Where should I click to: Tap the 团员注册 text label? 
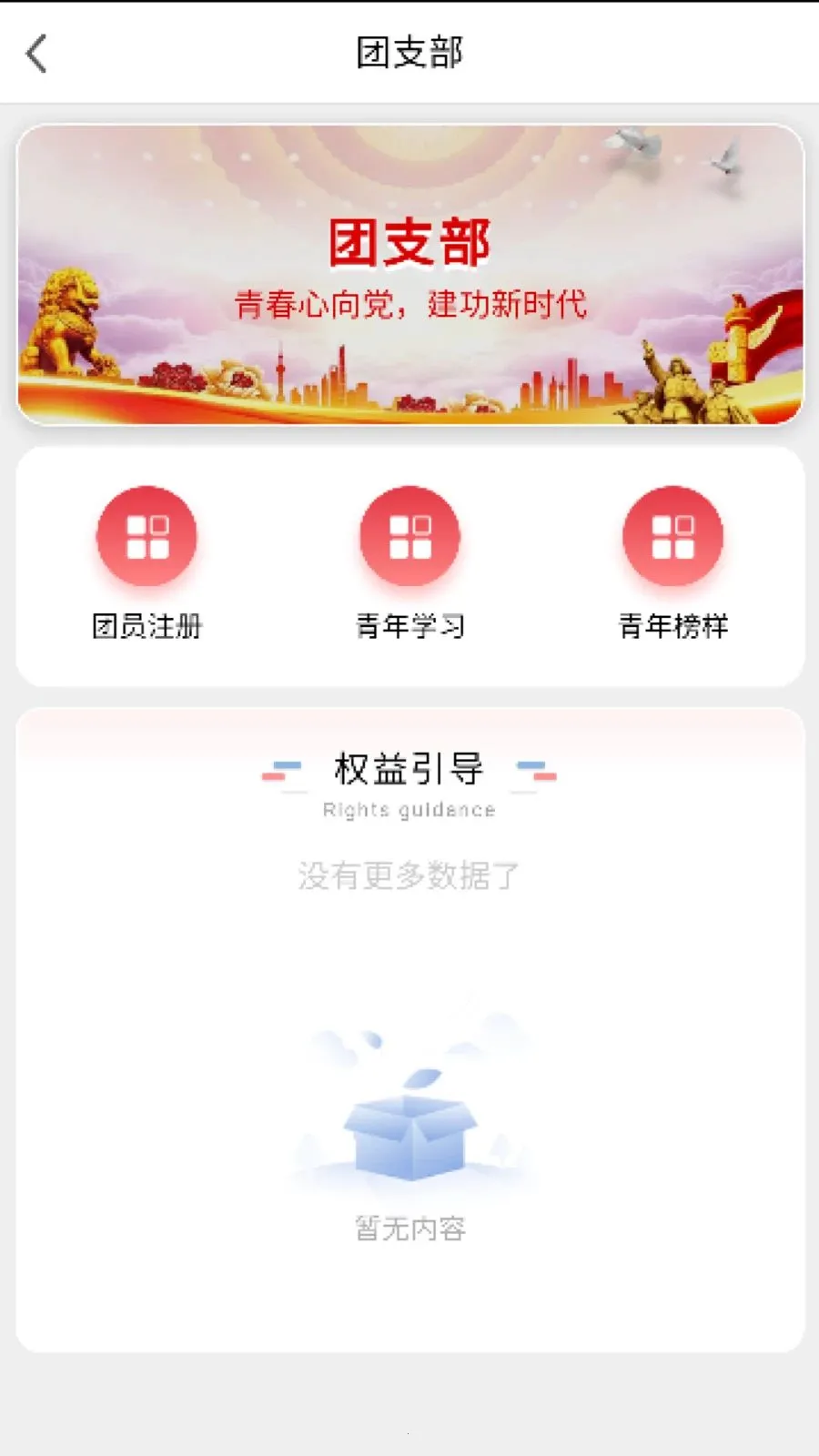pos(148,626)
